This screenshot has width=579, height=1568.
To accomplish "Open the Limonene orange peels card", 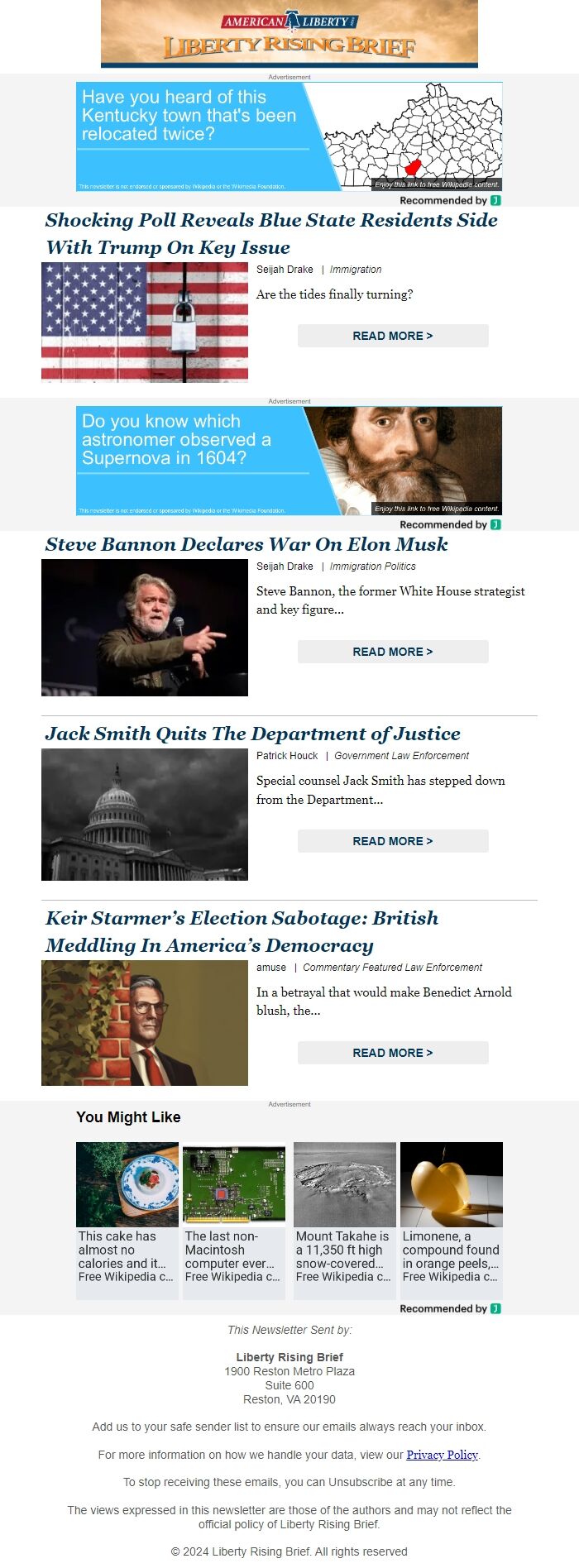I will pos(452,1220).
